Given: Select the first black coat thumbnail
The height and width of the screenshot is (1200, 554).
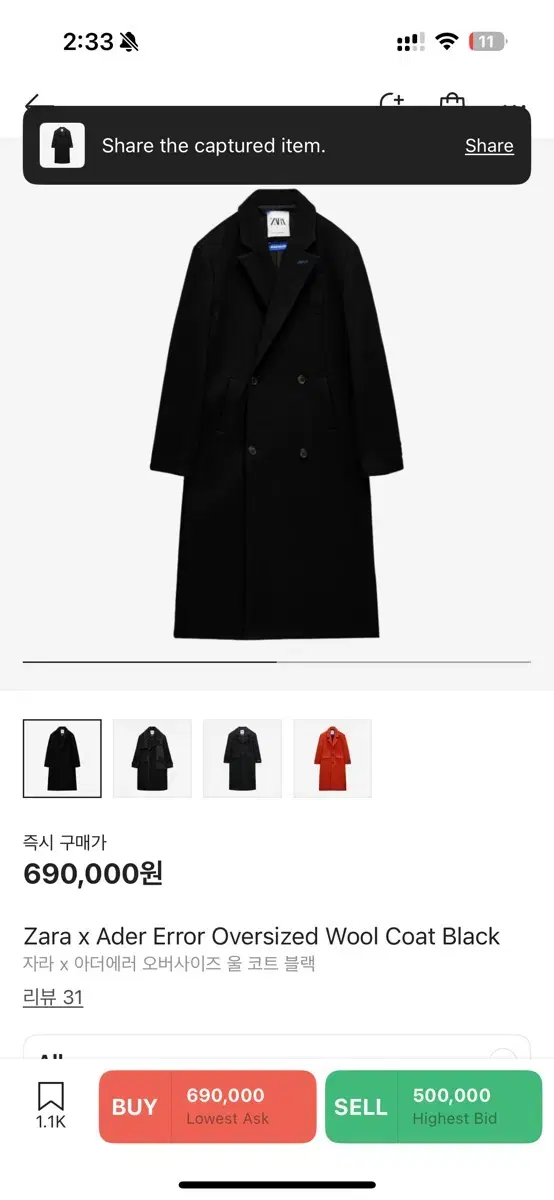Looking at the screenshot, I should (x=62, y=758).
